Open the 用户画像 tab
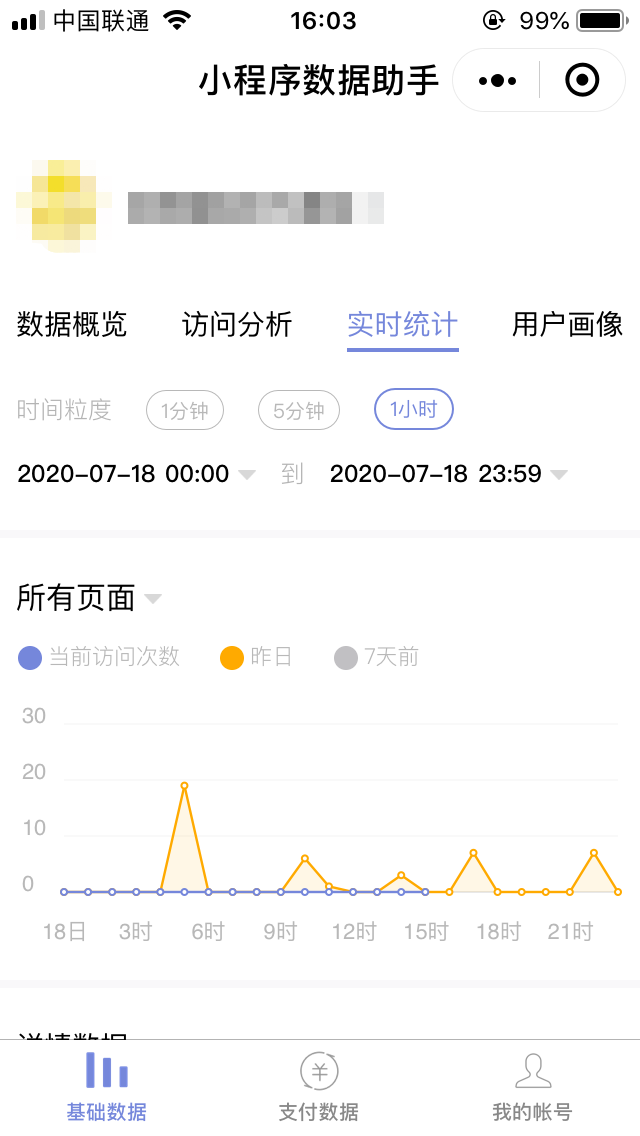The height and width of the screenshot is (1136, 640). [567, 325]
